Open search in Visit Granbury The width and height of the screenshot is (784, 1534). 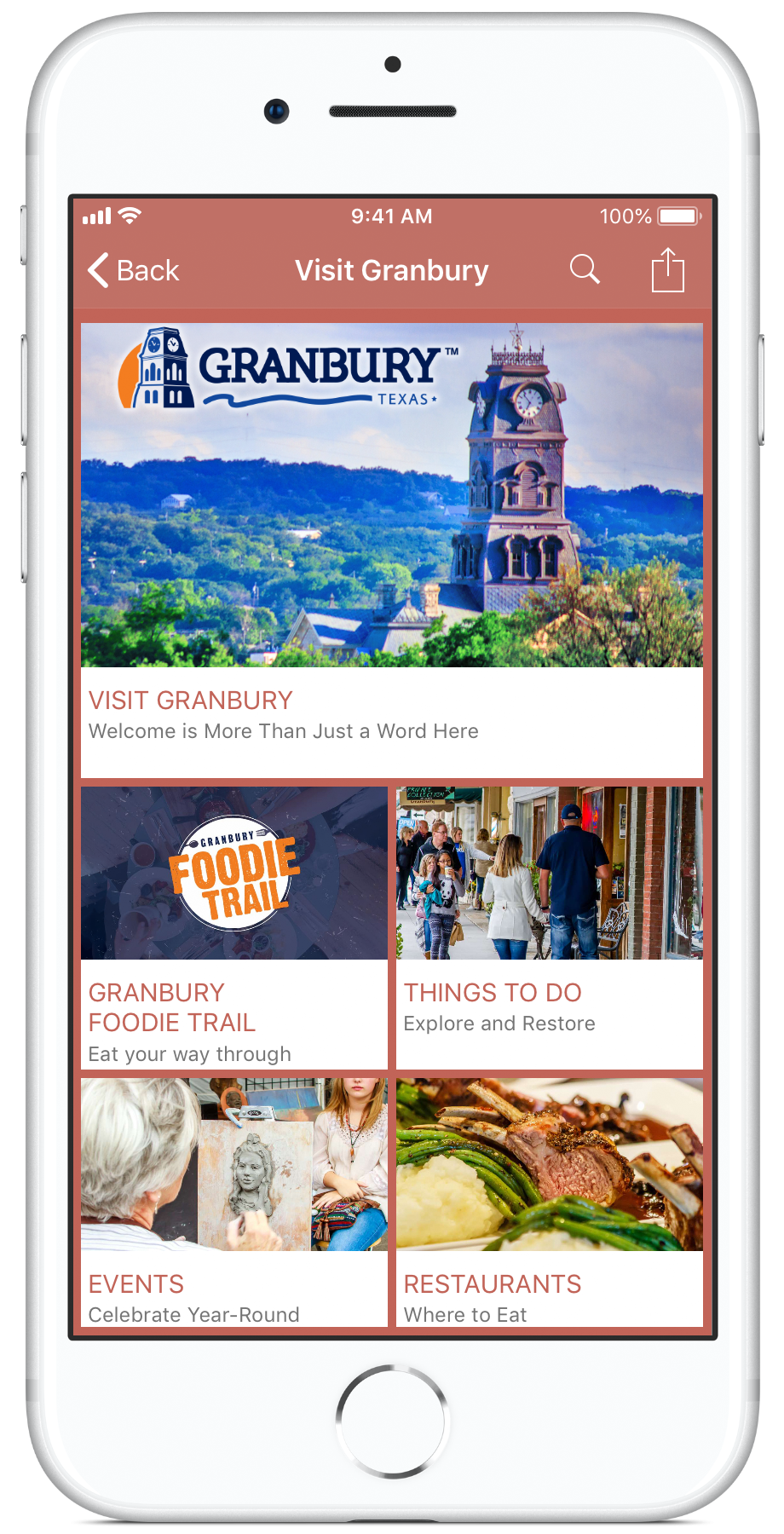click(x=585, y=269)
